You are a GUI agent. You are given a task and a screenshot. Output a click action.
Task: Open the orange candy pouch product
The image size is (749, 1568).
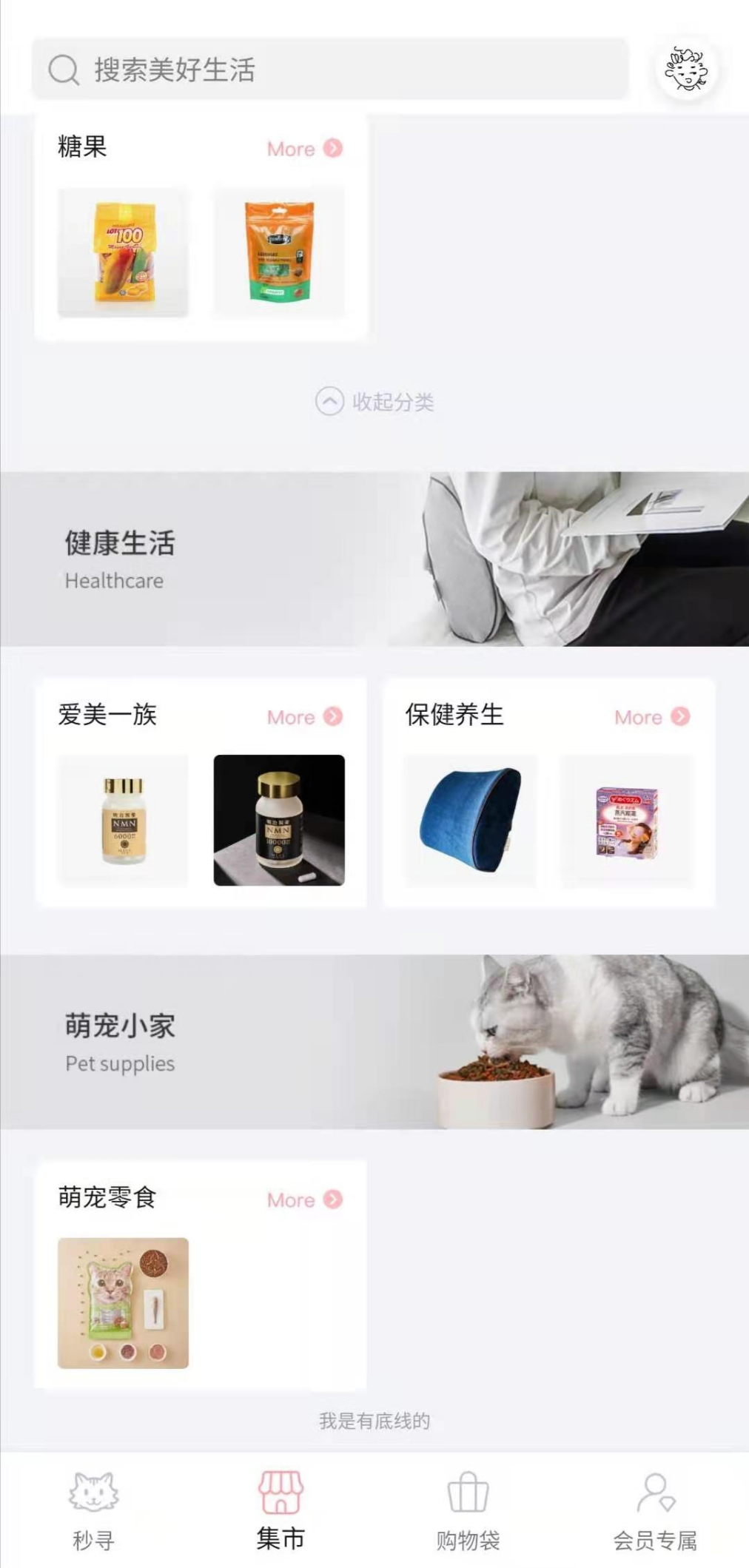[x=279, y=252]
